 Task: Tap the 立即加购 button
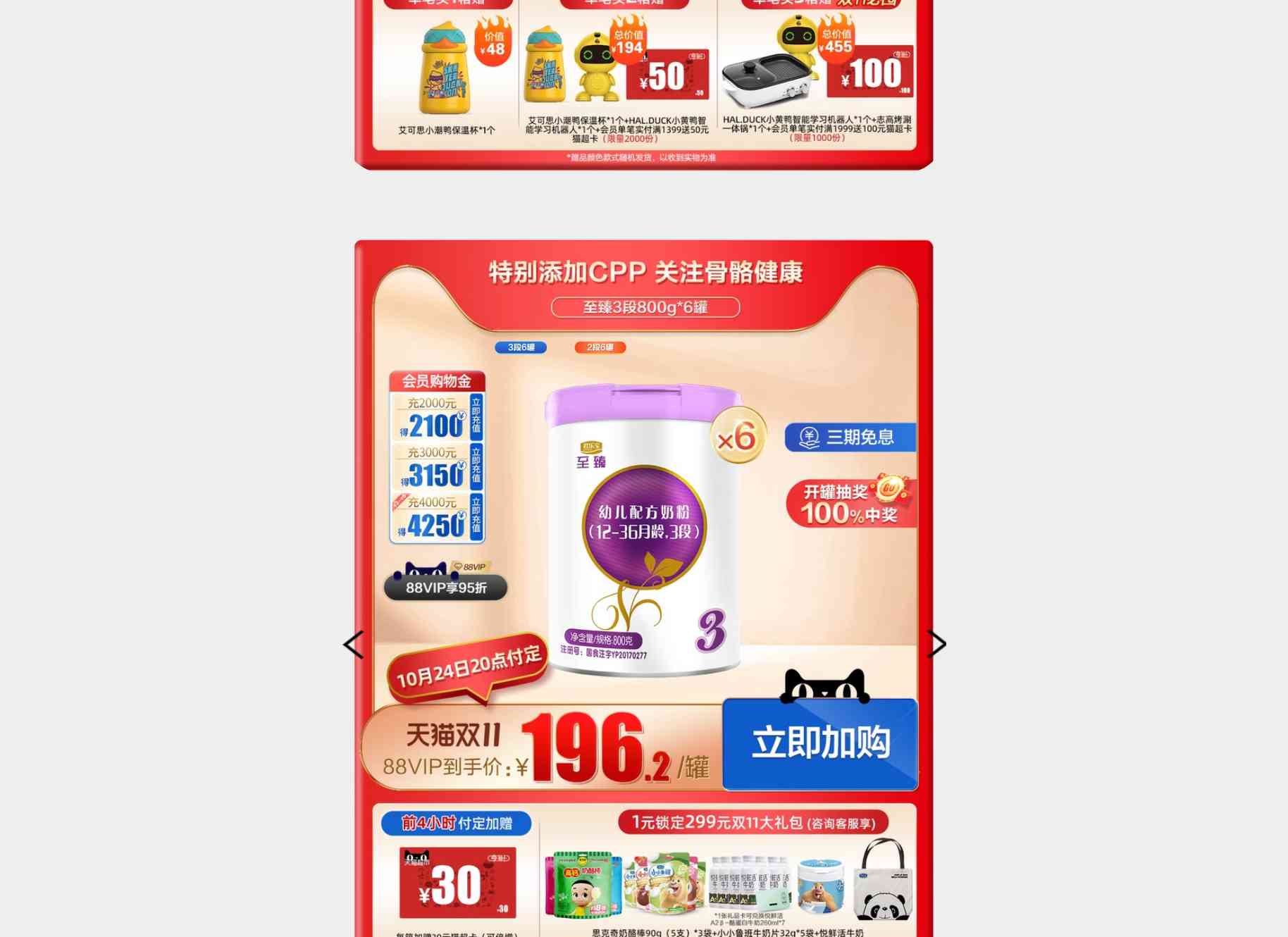(x=820, y=743)
